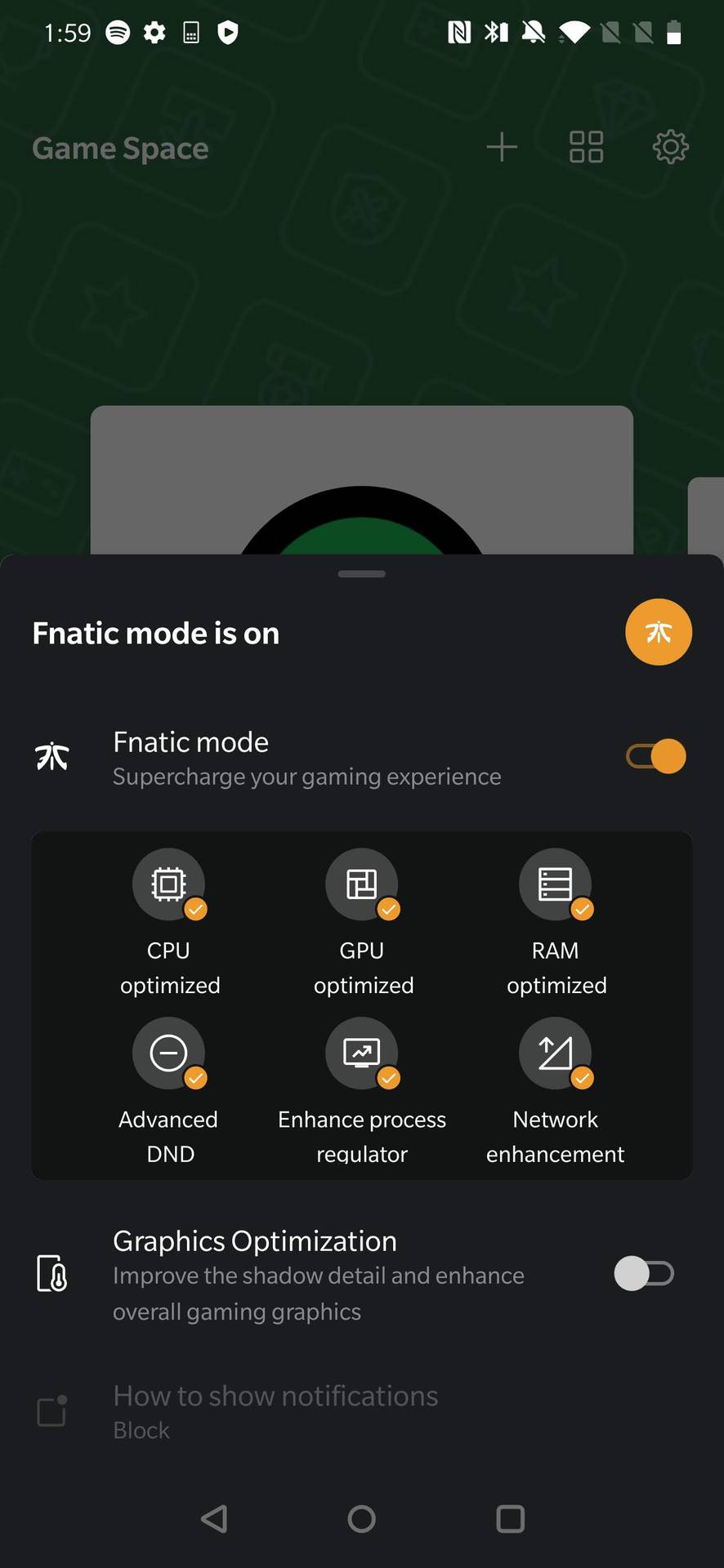Open How to show notifications

[x=362, y=1412]
